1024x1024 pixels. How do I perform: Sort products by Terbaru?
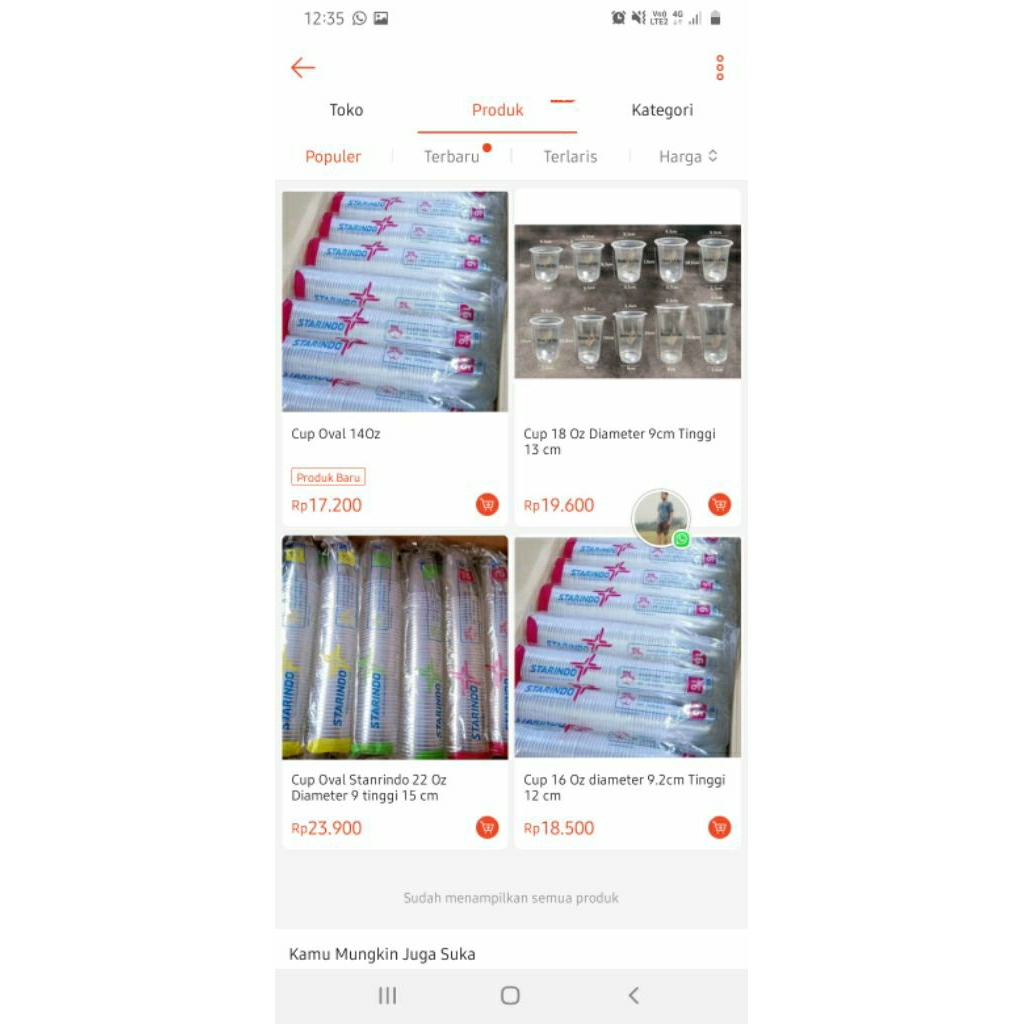[452, 157]
